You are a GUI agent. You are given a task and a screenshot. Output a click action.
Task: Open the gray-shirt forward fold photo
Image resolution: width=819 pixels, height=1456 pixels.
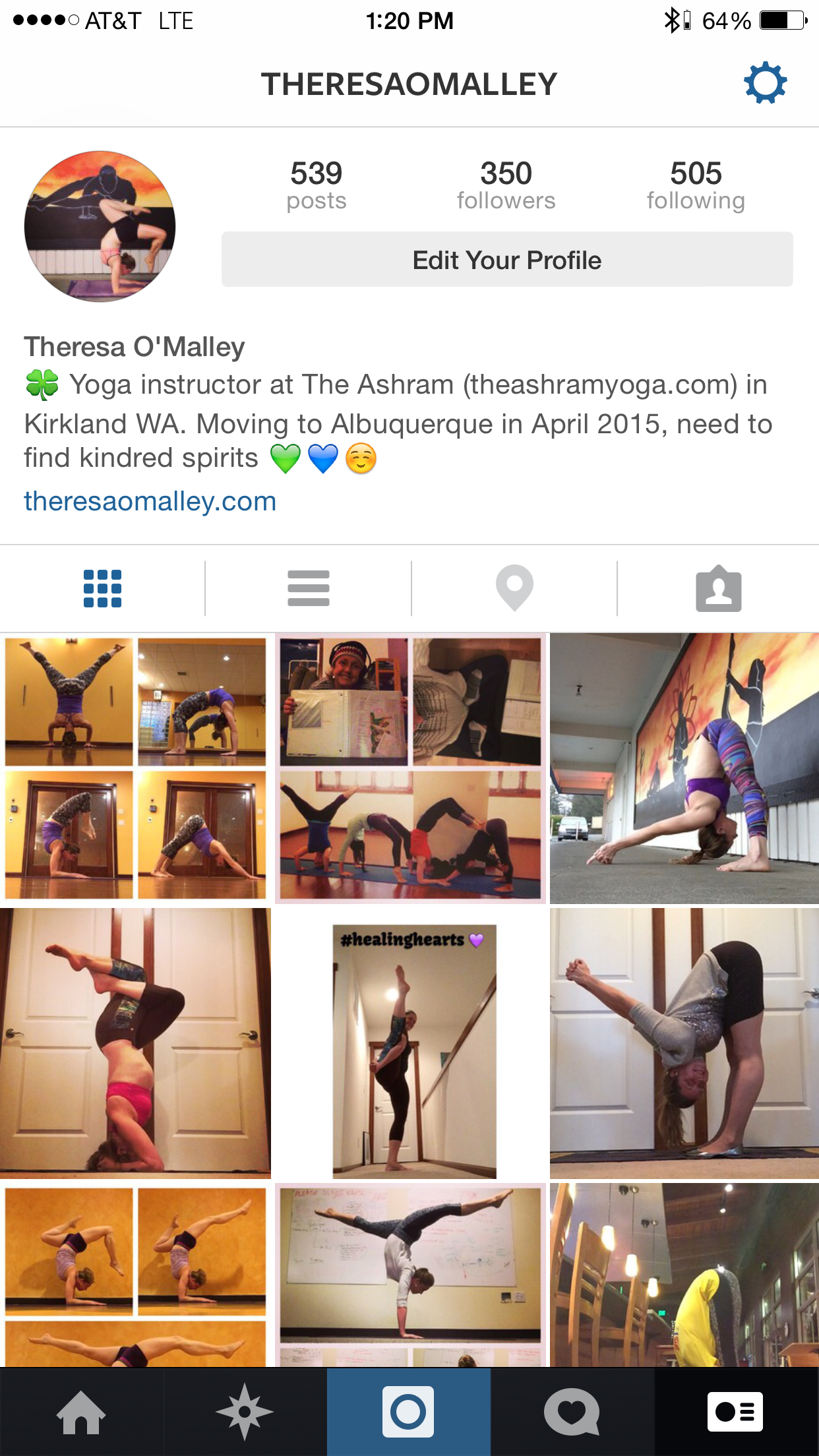(x=684, y=1043)
